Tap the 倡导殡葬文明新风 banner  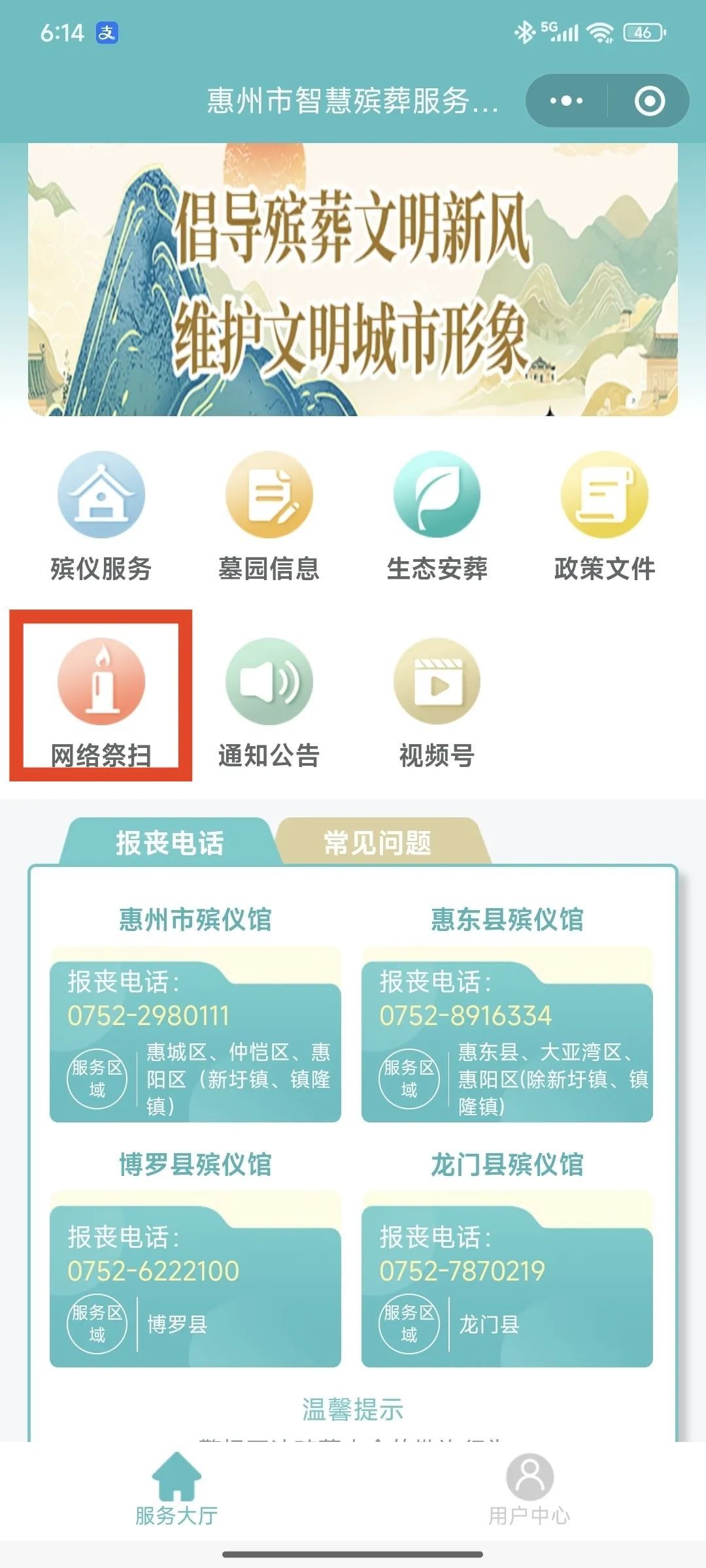click(353, 280)
